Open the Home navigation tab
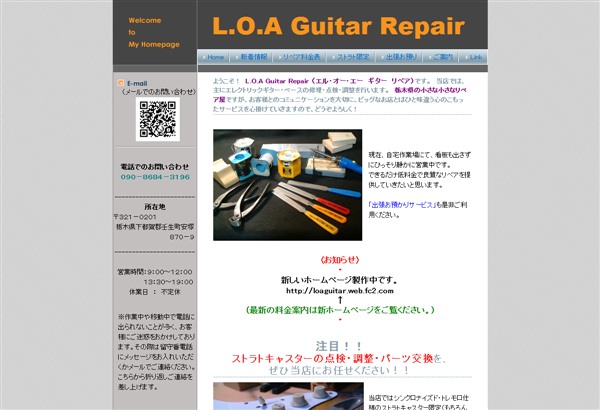 [x=214, y=57]
